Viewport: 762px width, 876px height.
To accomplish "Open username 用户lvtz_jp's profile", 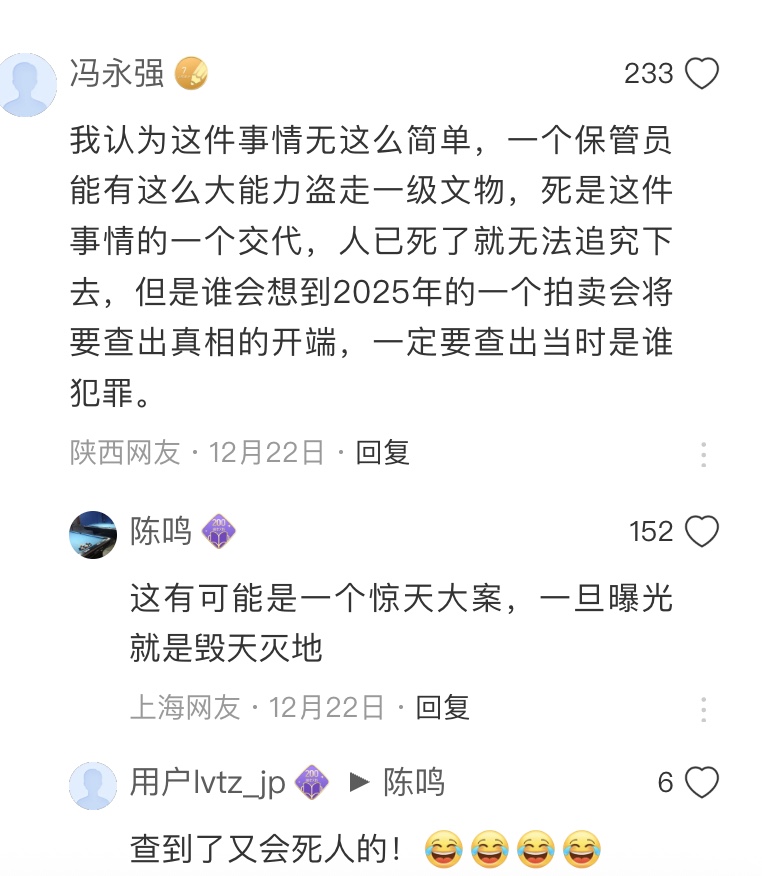I will [208, 782].
